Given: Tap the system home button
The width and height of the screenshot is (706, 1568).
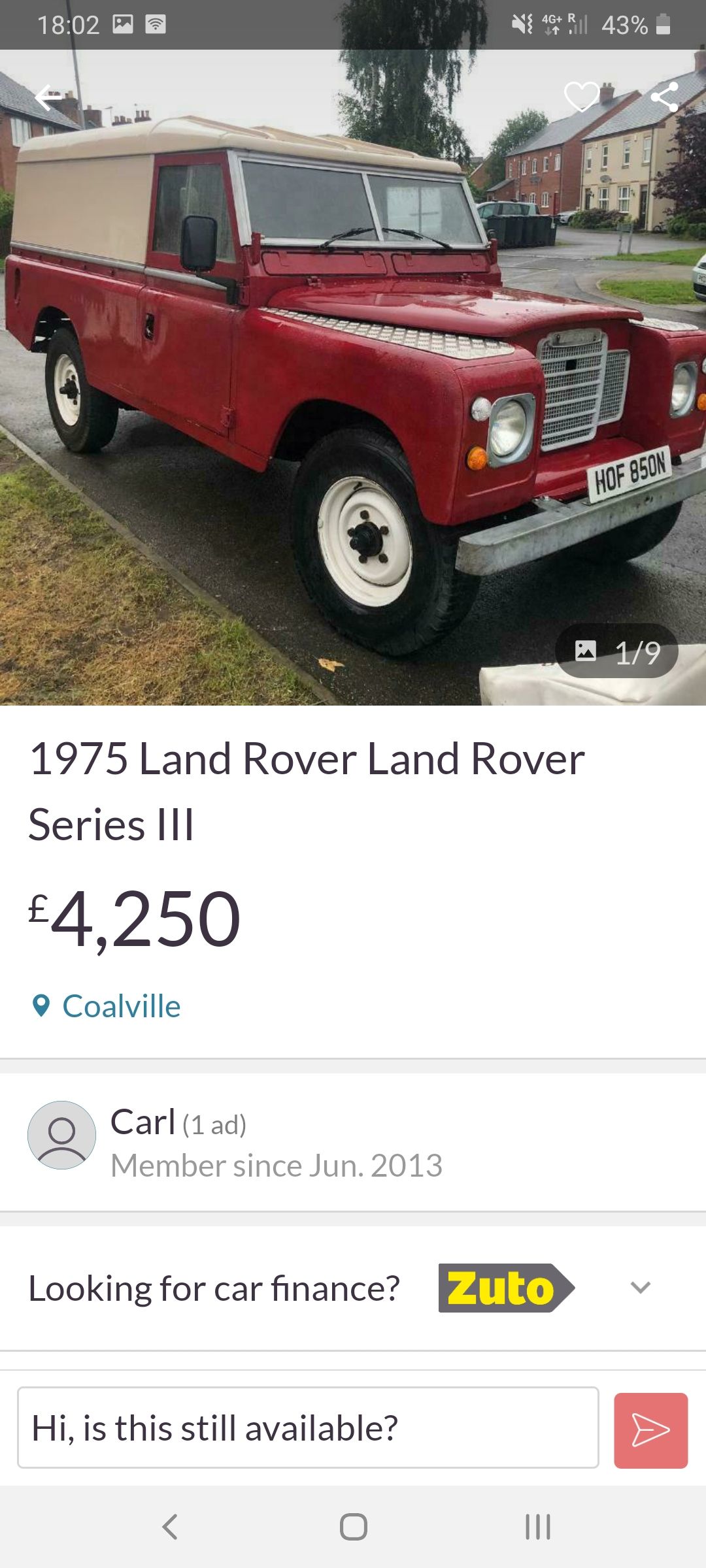Looking at the screenshot, I should pyautogui.click(x=353, y=1527).
